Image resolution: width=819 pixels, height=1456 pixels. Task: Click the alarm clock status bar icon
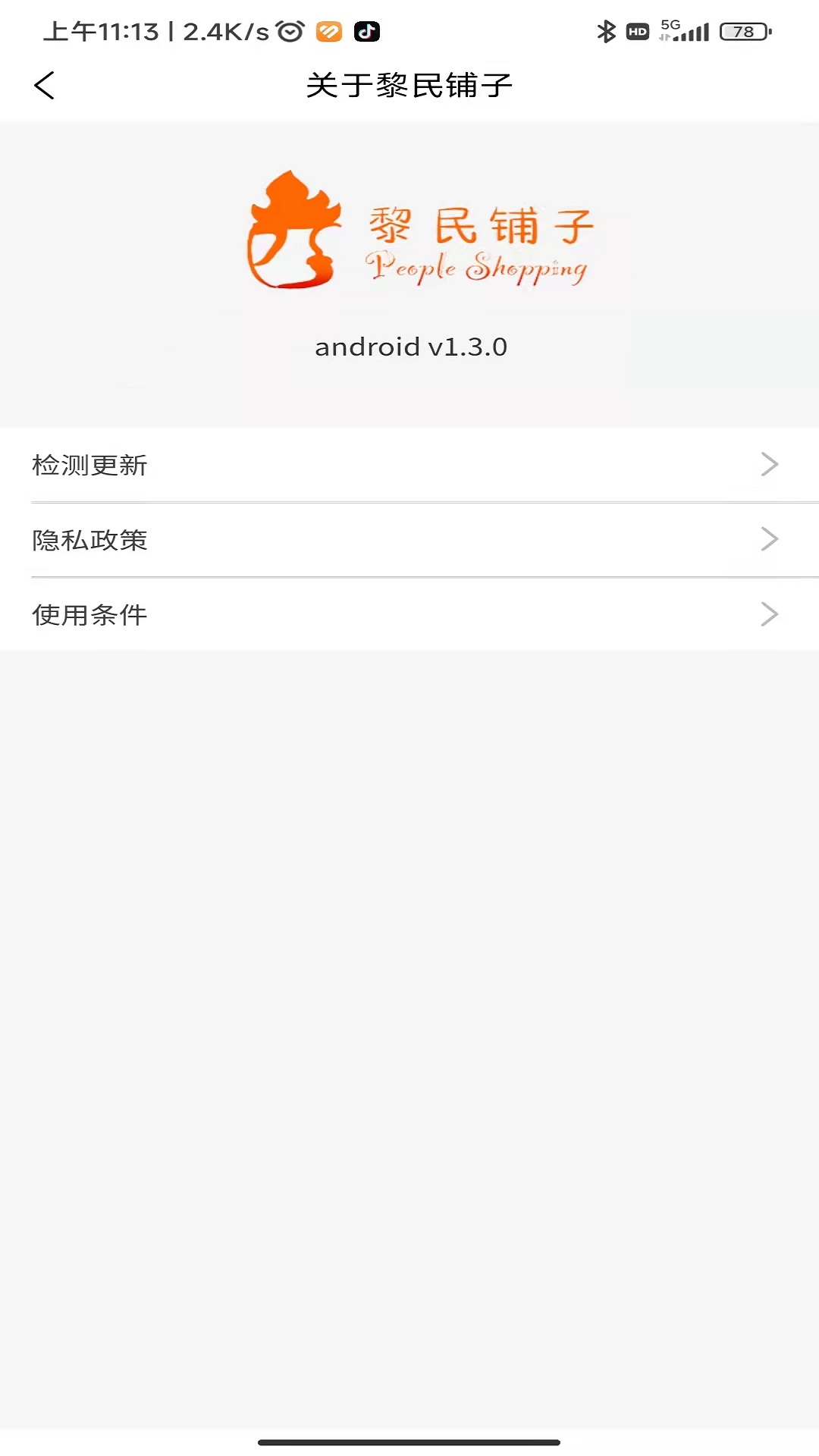click(289, 31)
